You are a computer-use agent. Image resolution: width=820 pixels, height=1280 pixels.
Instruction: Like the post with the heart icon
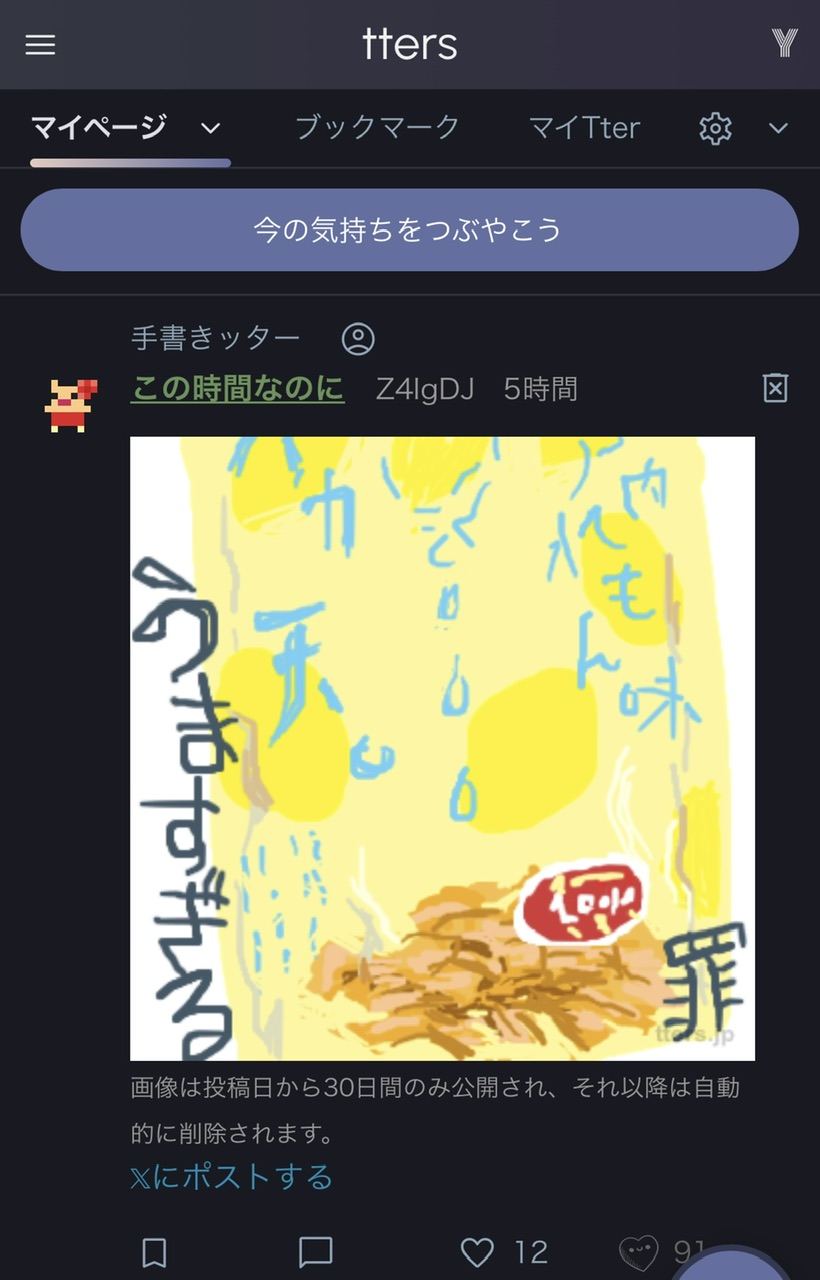click(x=477, y=1252)
